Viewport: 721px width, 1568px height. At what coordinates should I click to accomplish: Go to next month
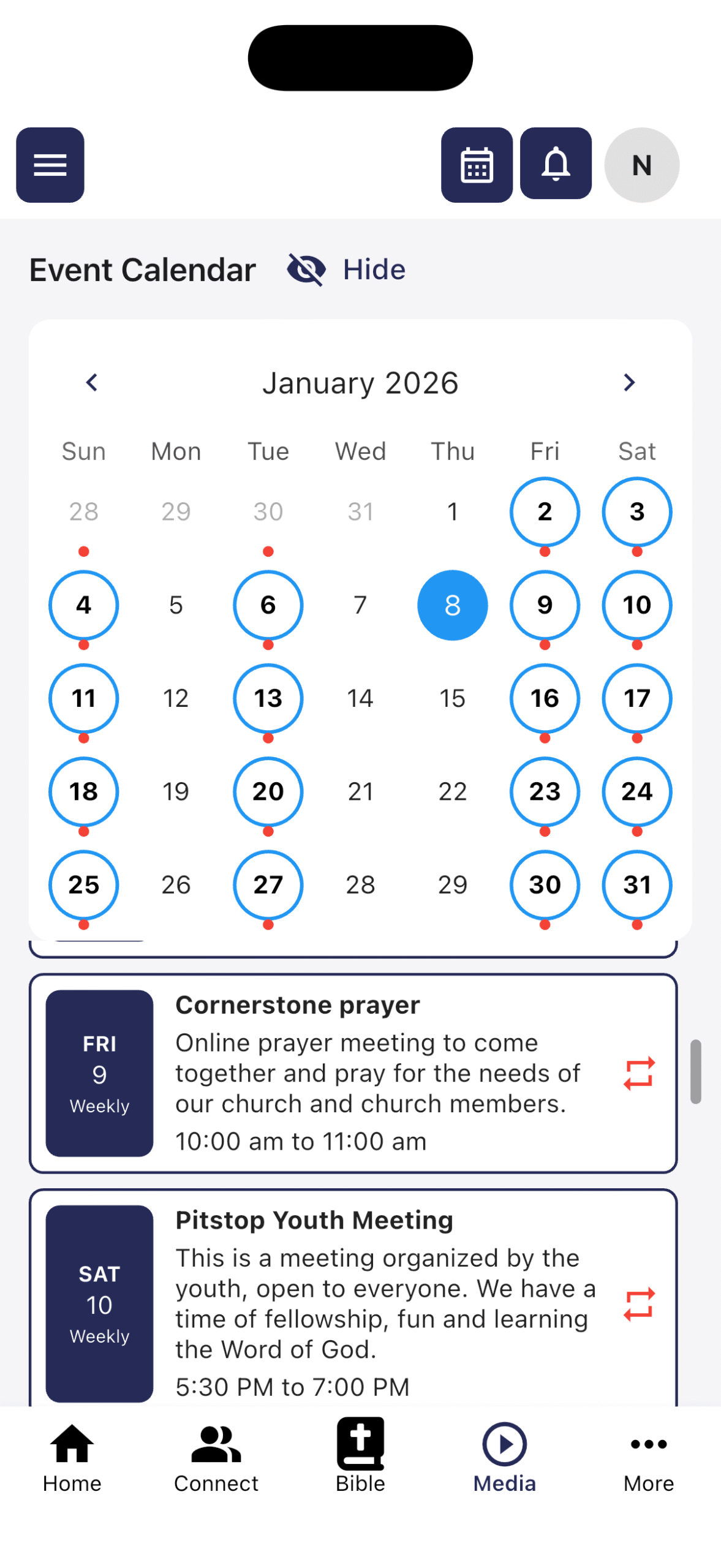pos(629,383)
